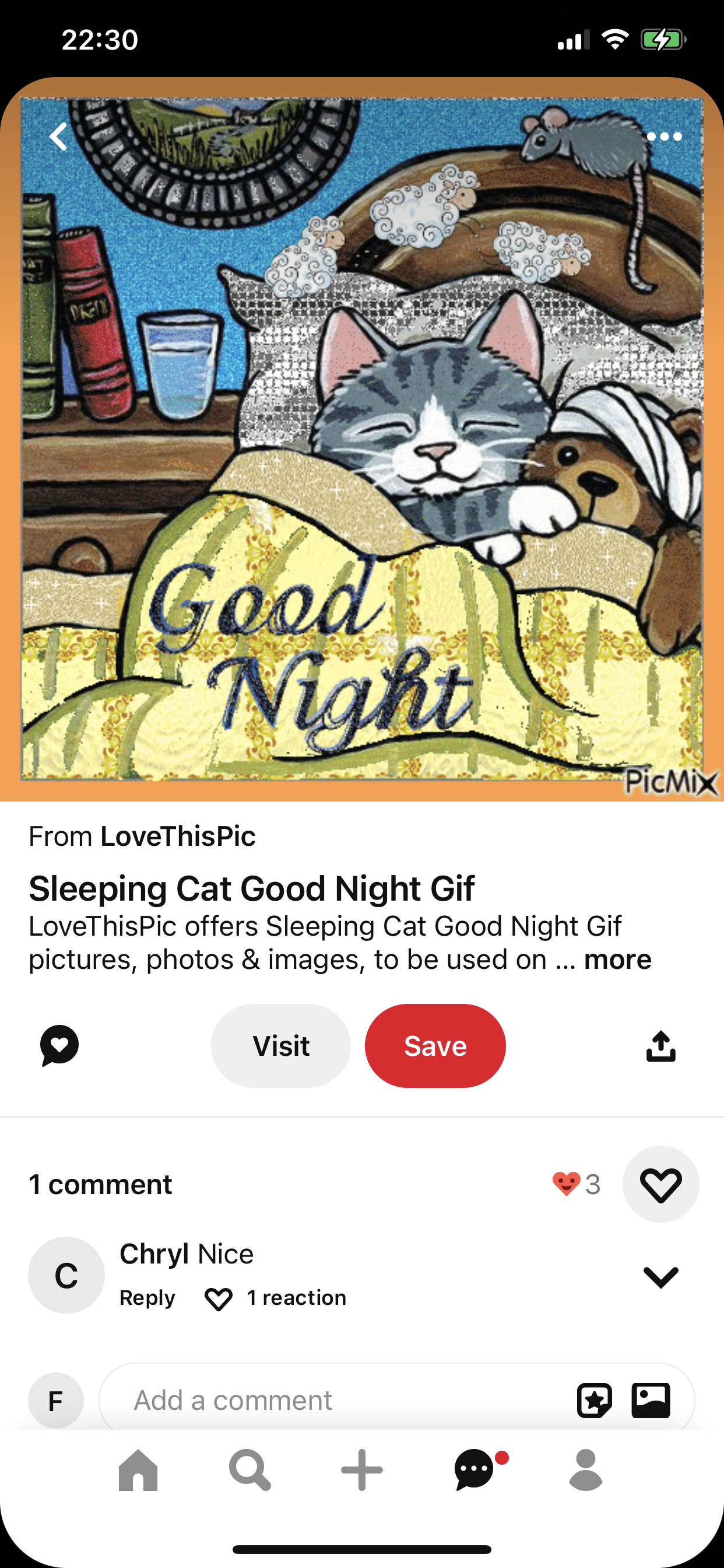Attach a photo to your comment
This screenshot has width=724, height=1568.
651,1401
